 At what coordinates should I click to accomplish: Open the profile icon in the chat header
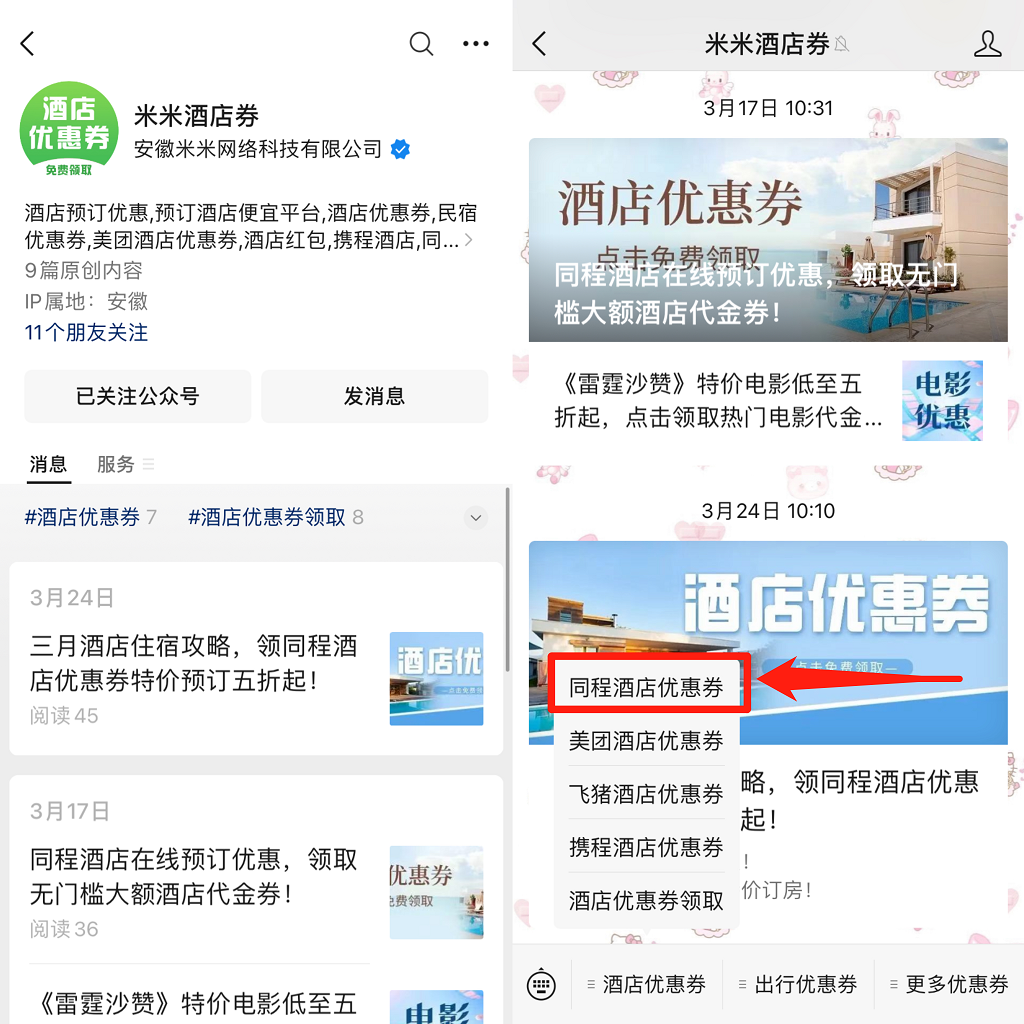pos(987,44)
